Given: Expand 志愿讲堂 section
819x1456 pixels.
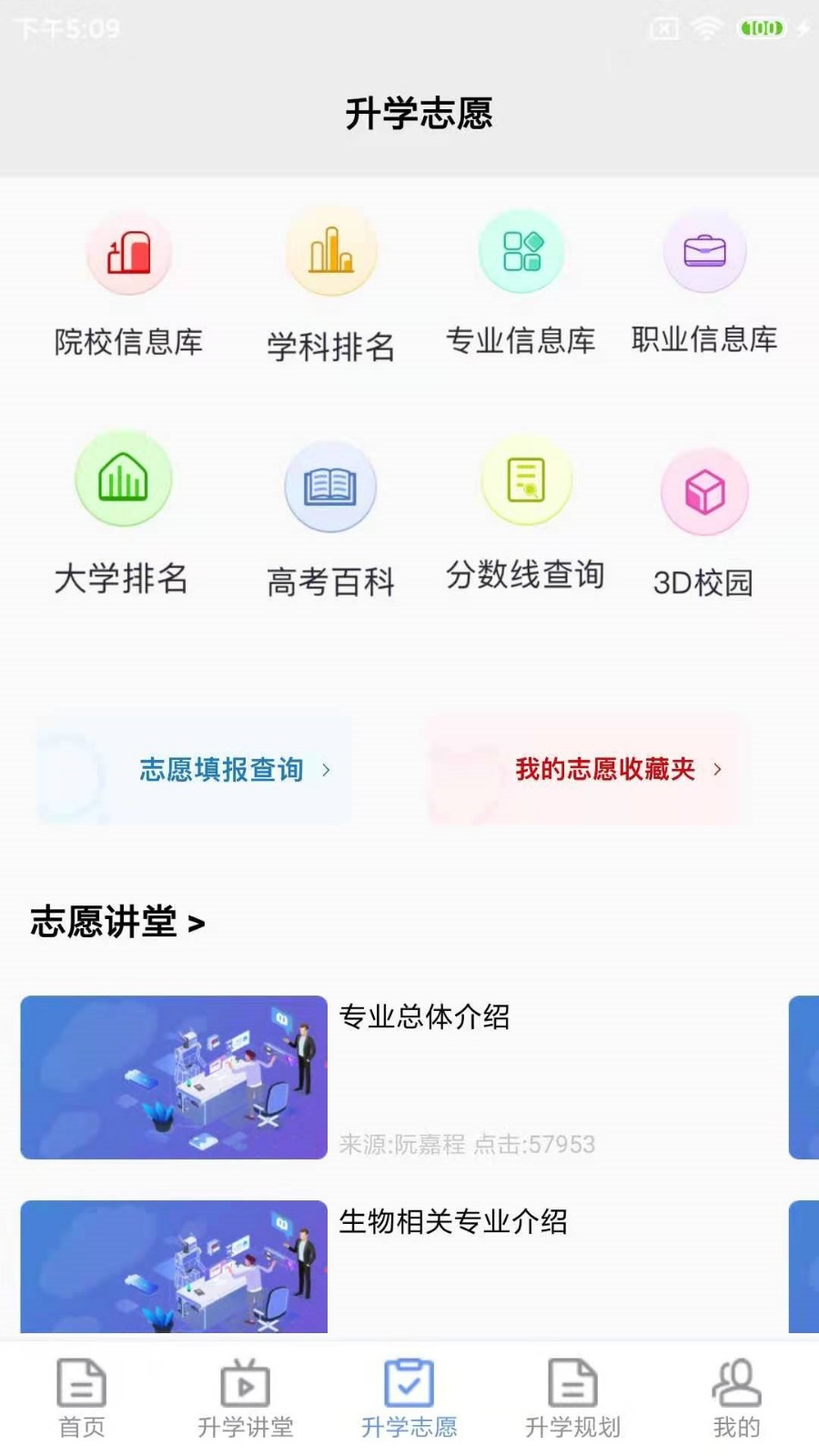Looking at the screenshot, I should [x=118, y=923].
